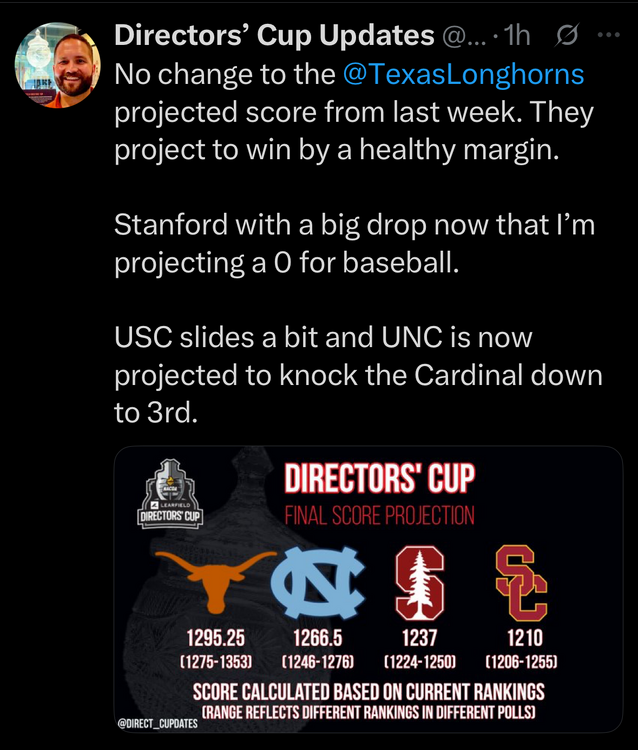638x750 pixels.
Task: Open the tweet's three-dot overflow menu
Action: point(607,36)
